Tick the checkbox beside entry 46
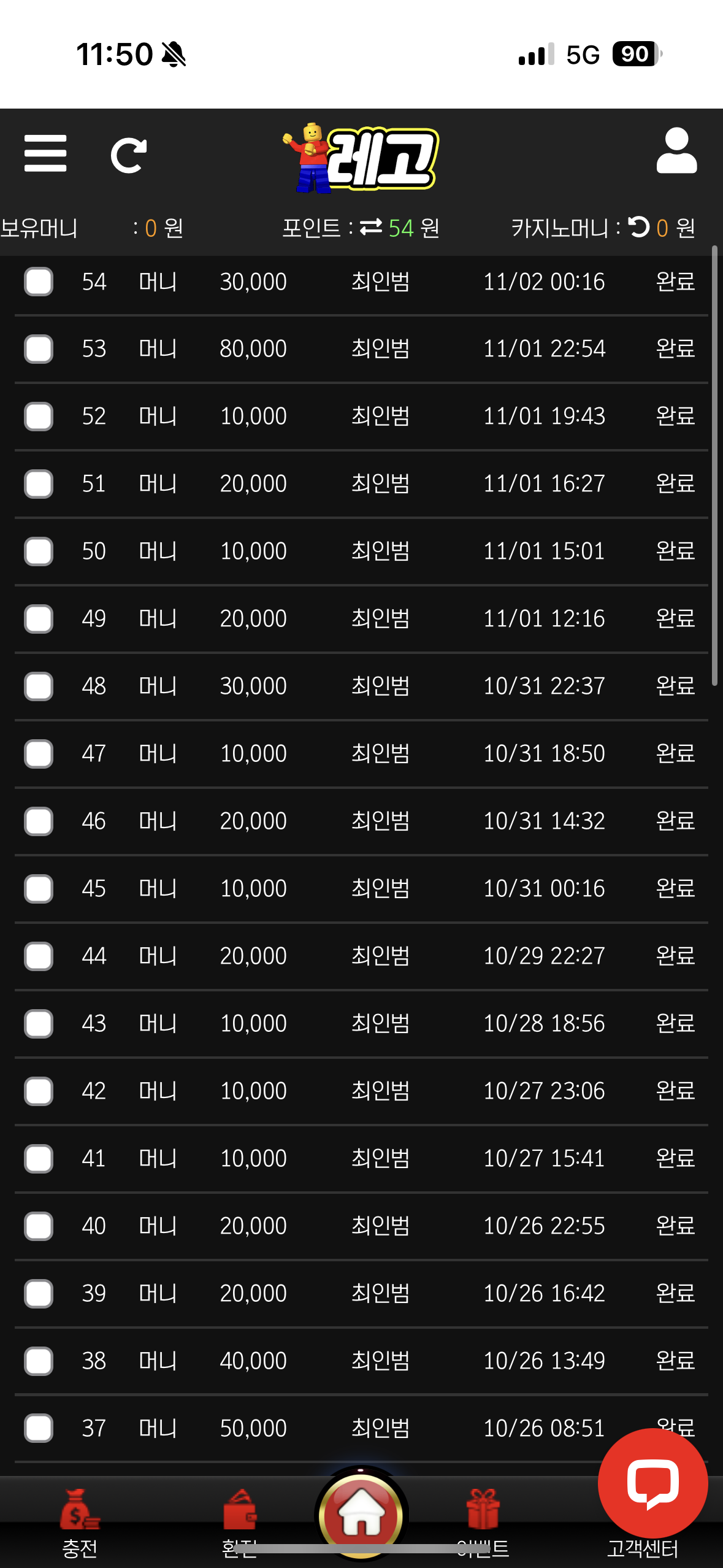The width and height of the screenshot is (723, 1568). coord(39,821)
